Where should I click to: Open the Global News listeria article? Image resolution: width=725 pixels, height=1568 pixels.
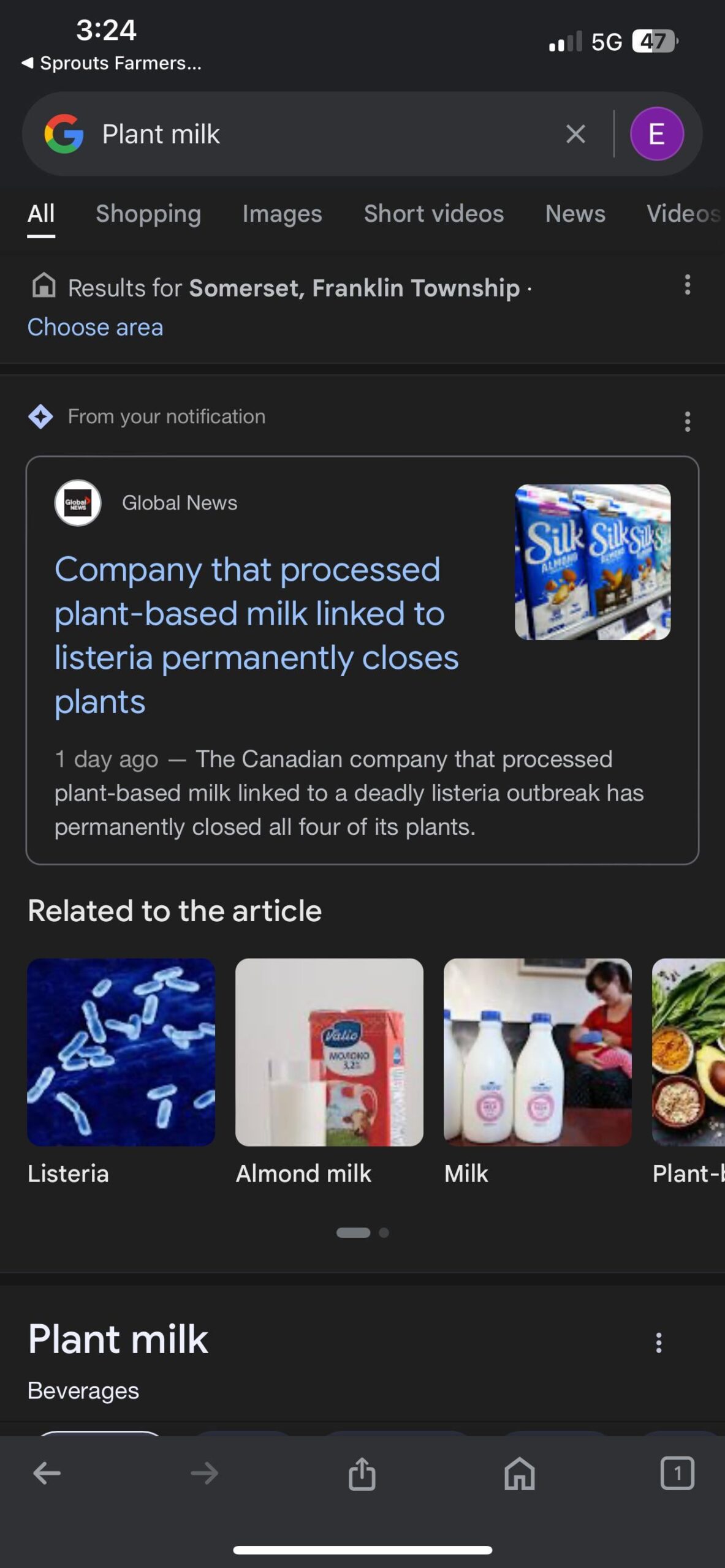point(256,635)
